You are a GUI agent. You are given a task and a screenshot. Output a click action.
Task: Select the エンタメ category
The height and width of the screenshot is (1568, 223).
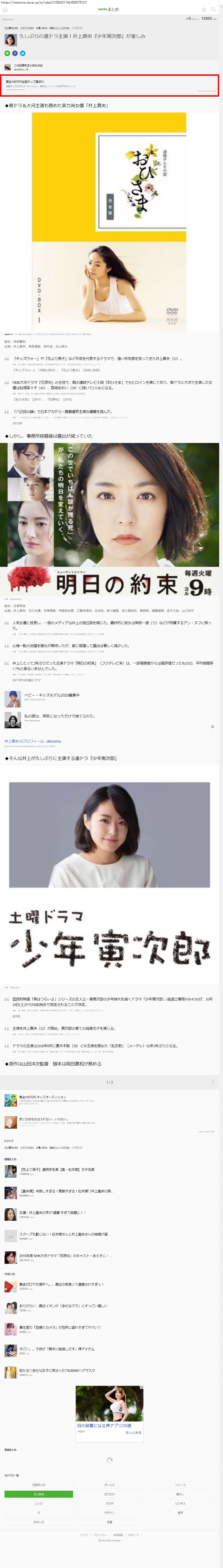point(38,1494)
